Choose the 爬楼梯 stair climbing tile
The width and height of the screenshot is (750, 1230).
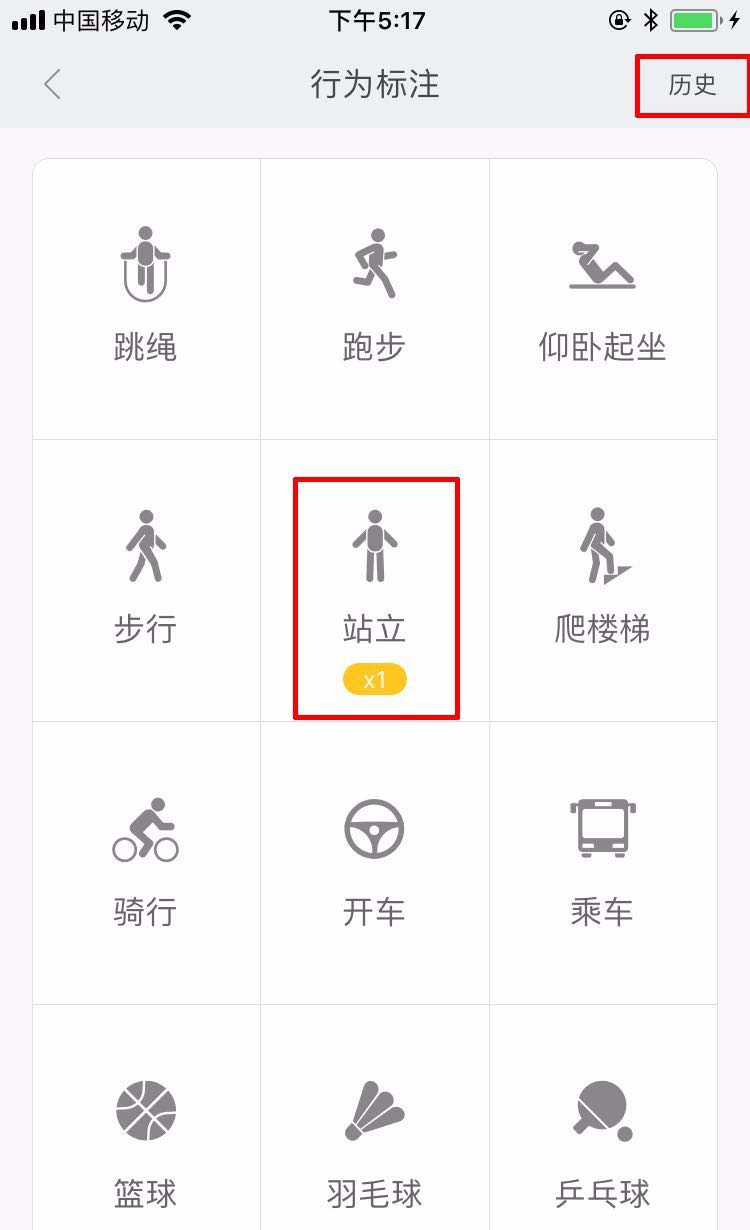[x=603, y=581]
